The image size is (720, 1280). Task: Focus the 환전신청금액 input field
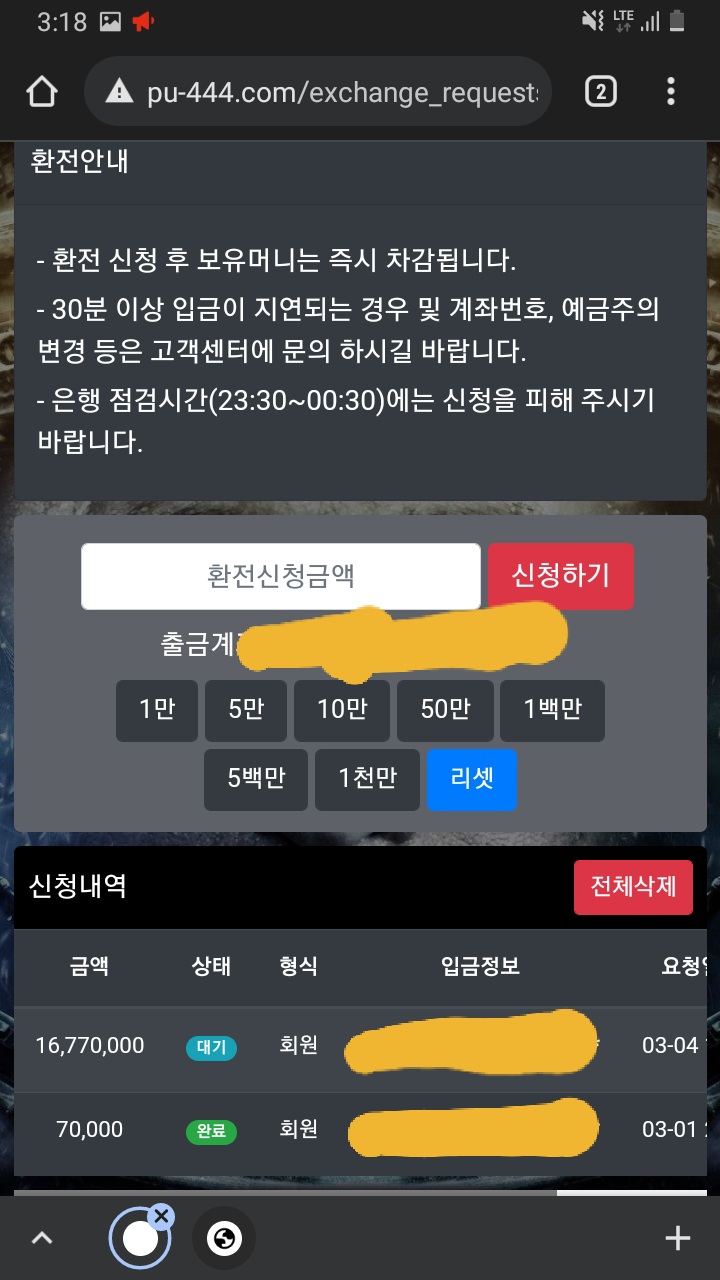point(280,576)
